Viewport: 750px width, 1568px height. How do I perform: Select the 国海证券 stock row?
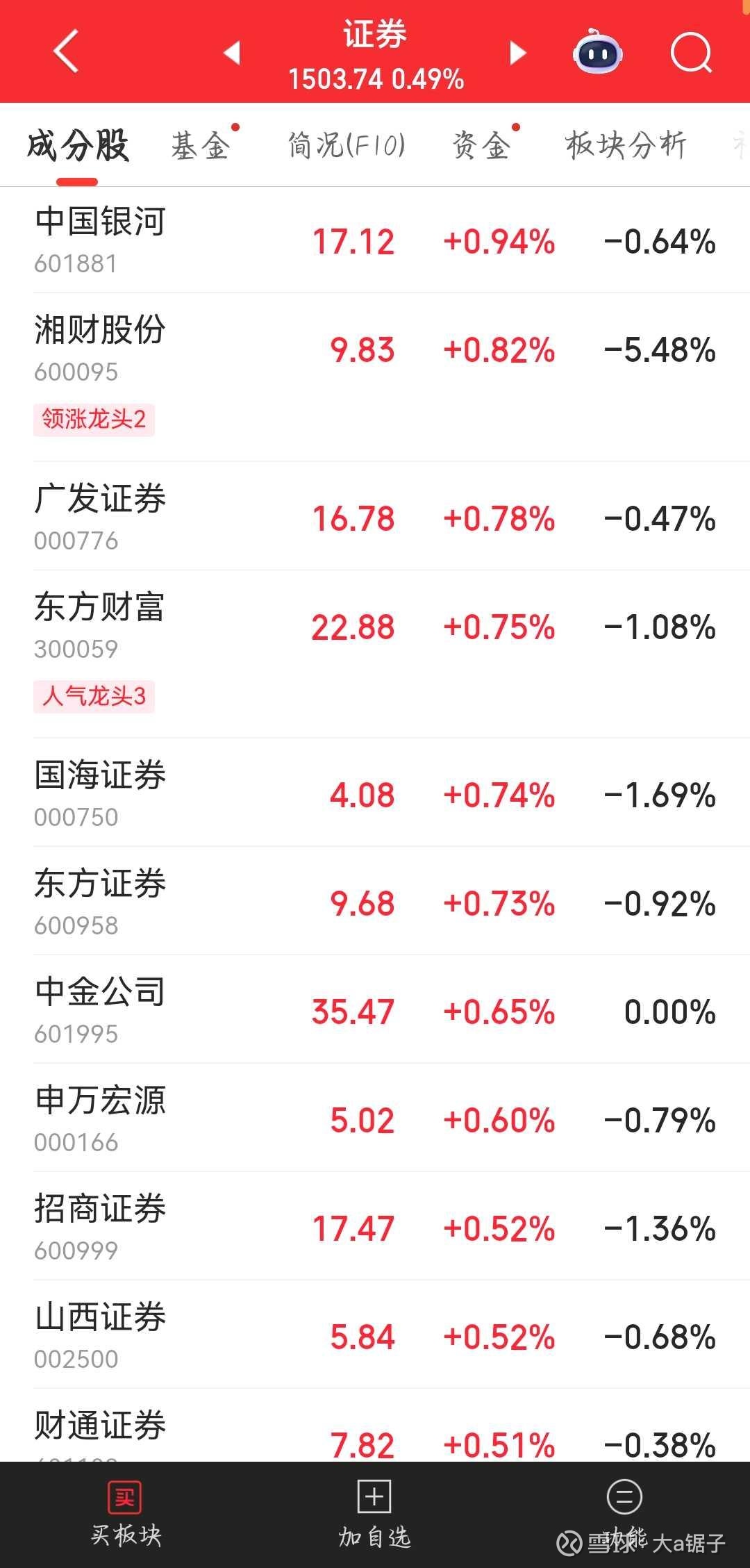click(x=375, y=792)
